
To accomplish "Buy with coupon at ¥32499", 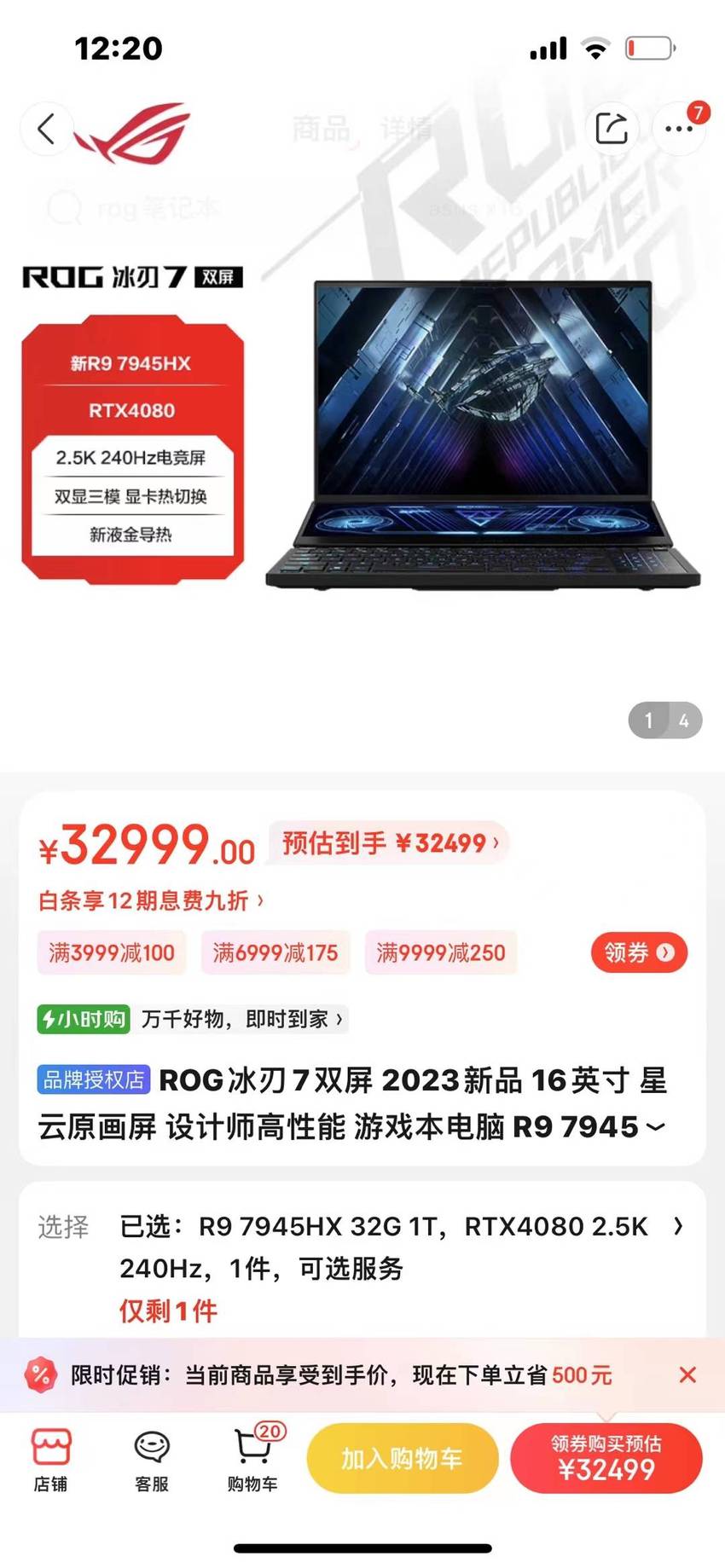I will 606,1458.
